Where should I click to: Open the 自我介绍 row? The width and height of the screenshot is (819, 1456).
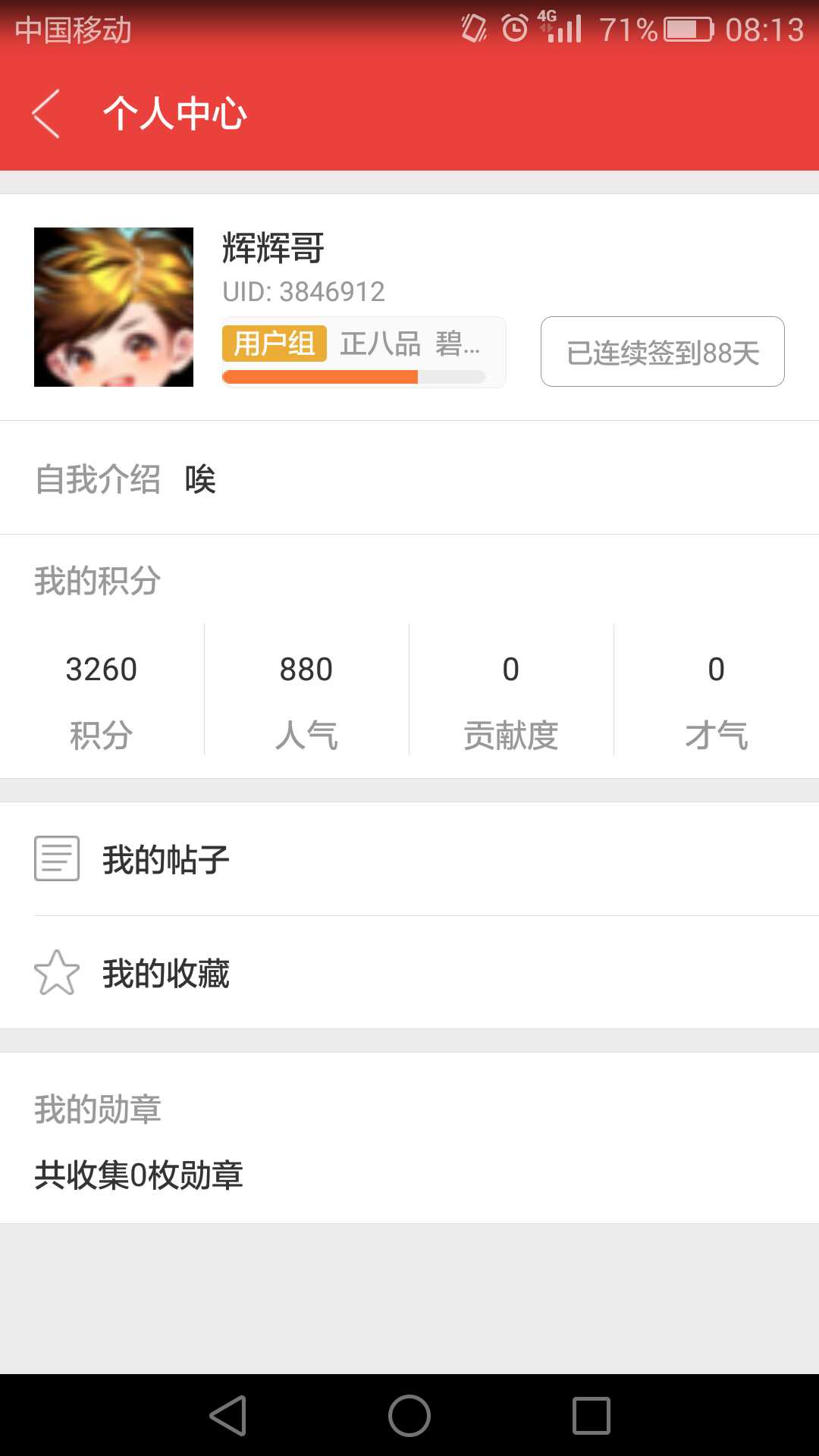click(x=409, y=479)
